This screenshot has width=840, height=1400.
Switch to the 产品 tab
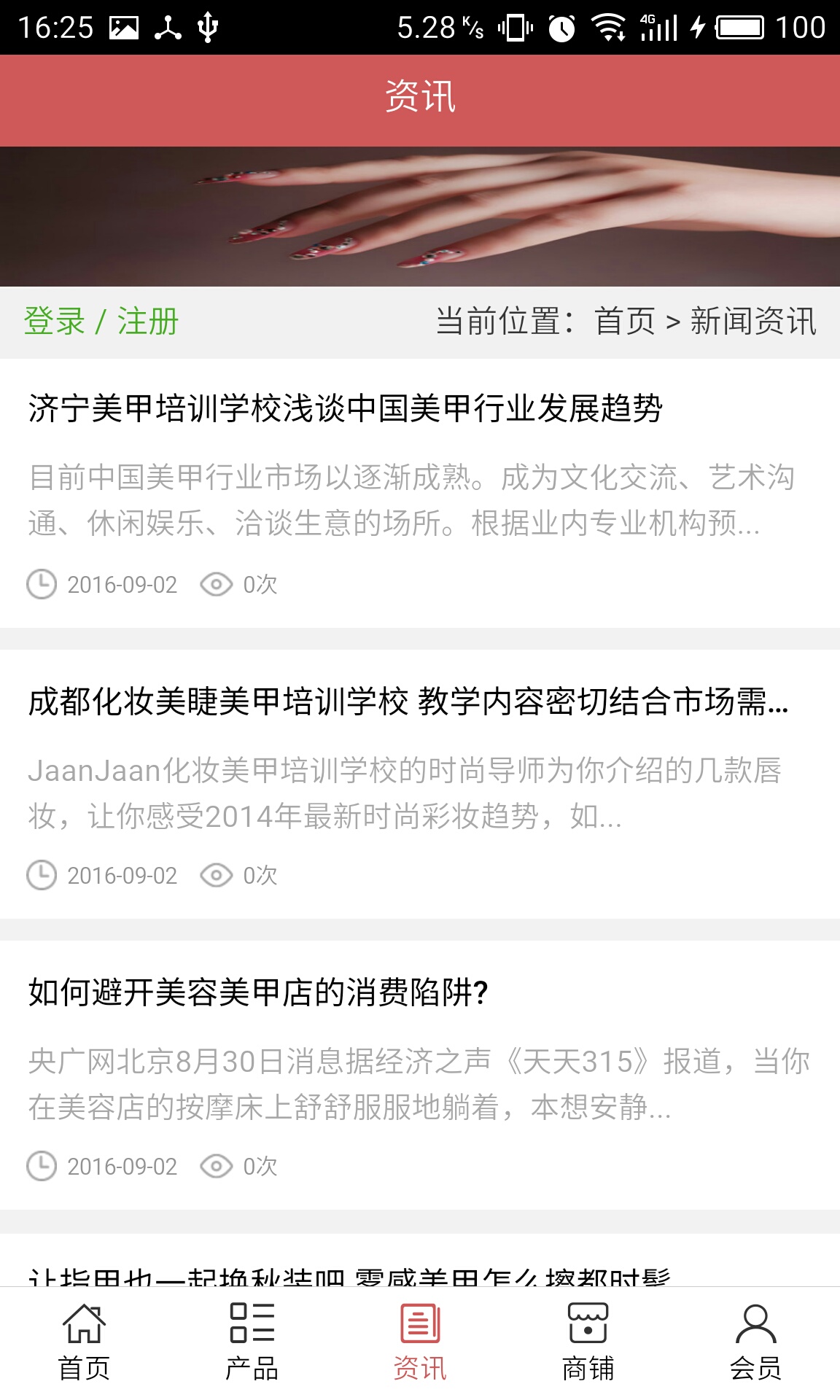252,1342
